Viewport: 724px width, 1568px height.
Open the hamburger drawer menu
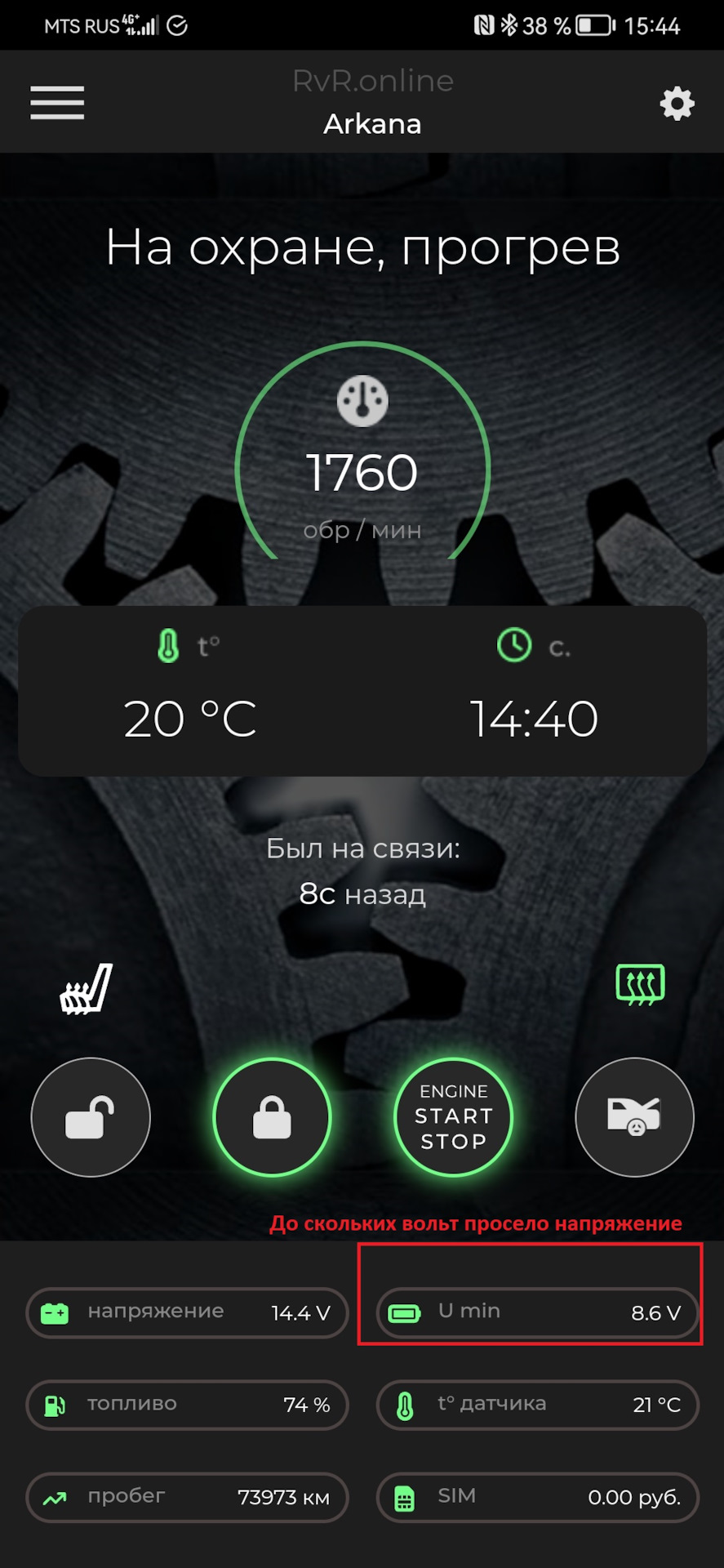pyautogui.click(x=57, y=103)
